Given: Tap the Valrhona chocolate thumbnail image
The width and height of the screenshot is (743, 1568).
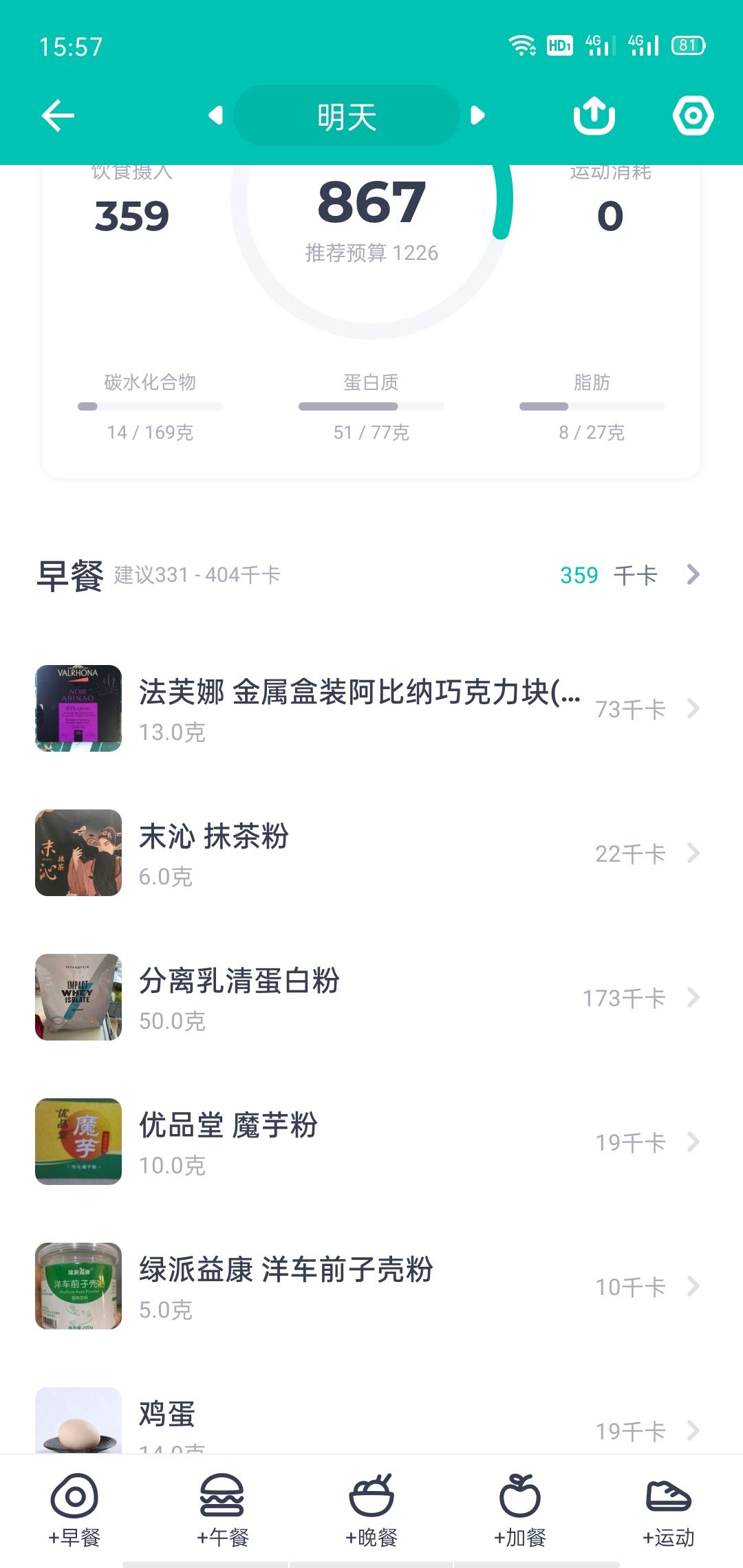Looking at the screenshot, I should click(78, 707).
